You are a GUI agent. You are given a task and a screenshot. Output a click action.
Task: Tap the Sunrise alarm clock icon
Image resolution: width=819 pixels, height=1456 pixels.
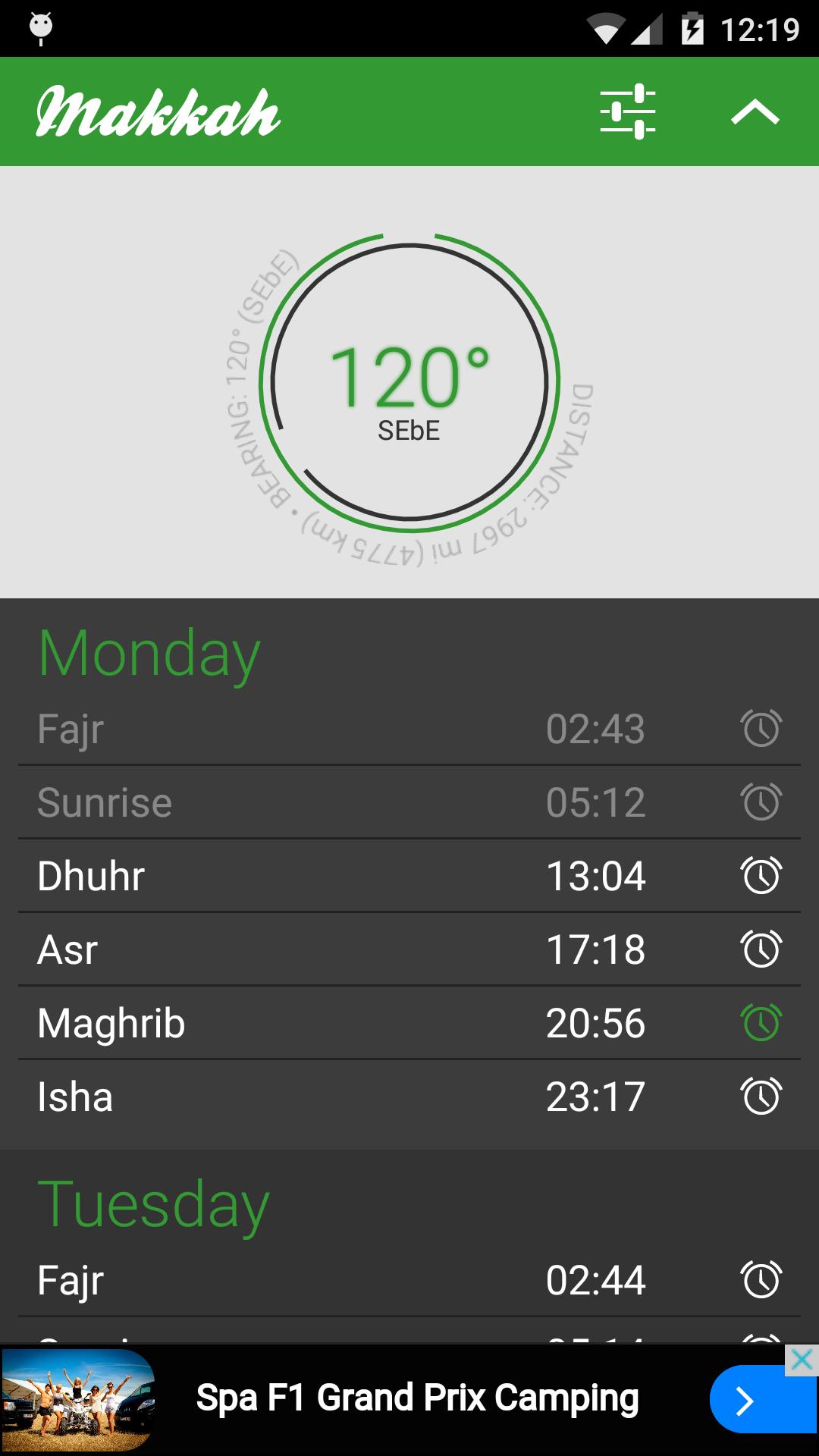pos(761,801)
